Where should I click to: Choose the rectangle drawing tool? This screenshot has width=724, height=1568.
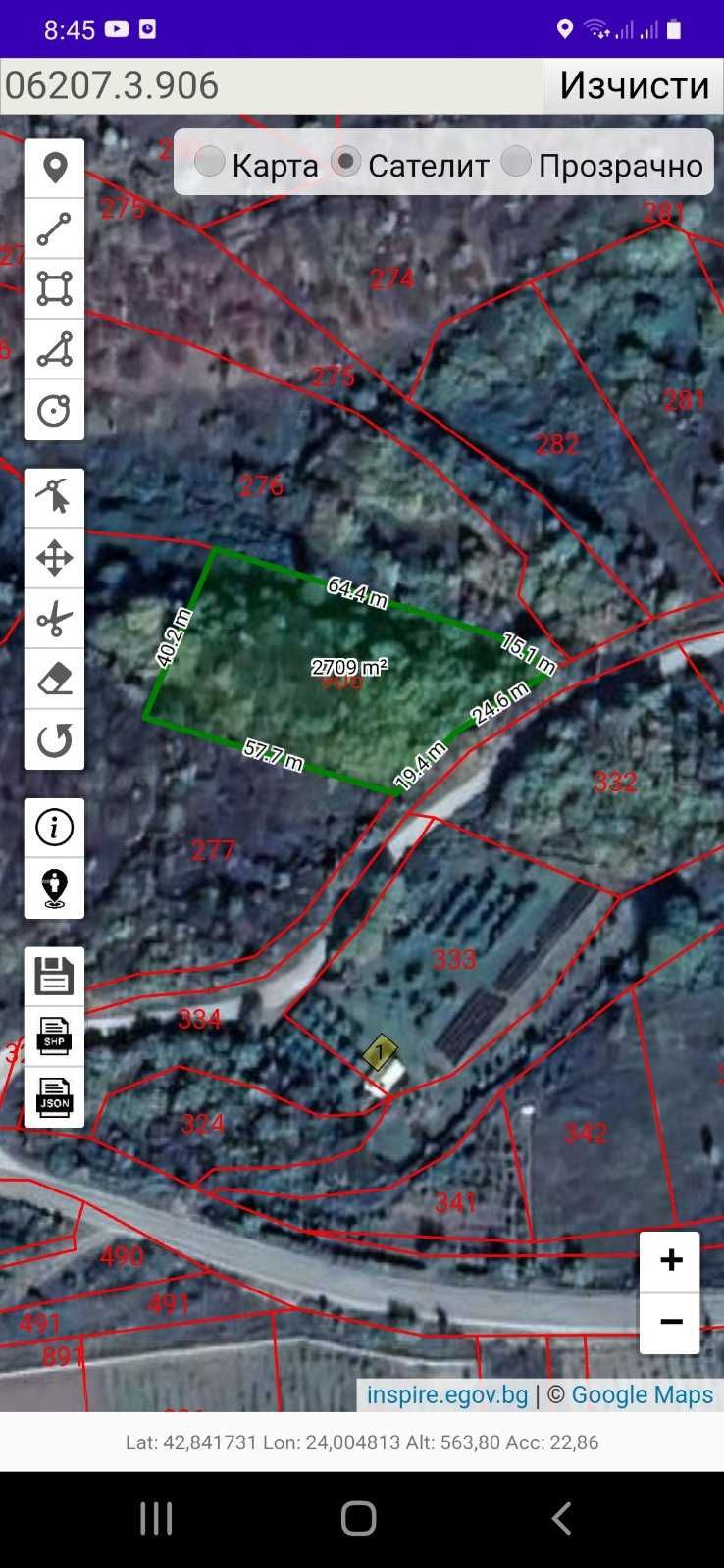(x=54, y=289)
